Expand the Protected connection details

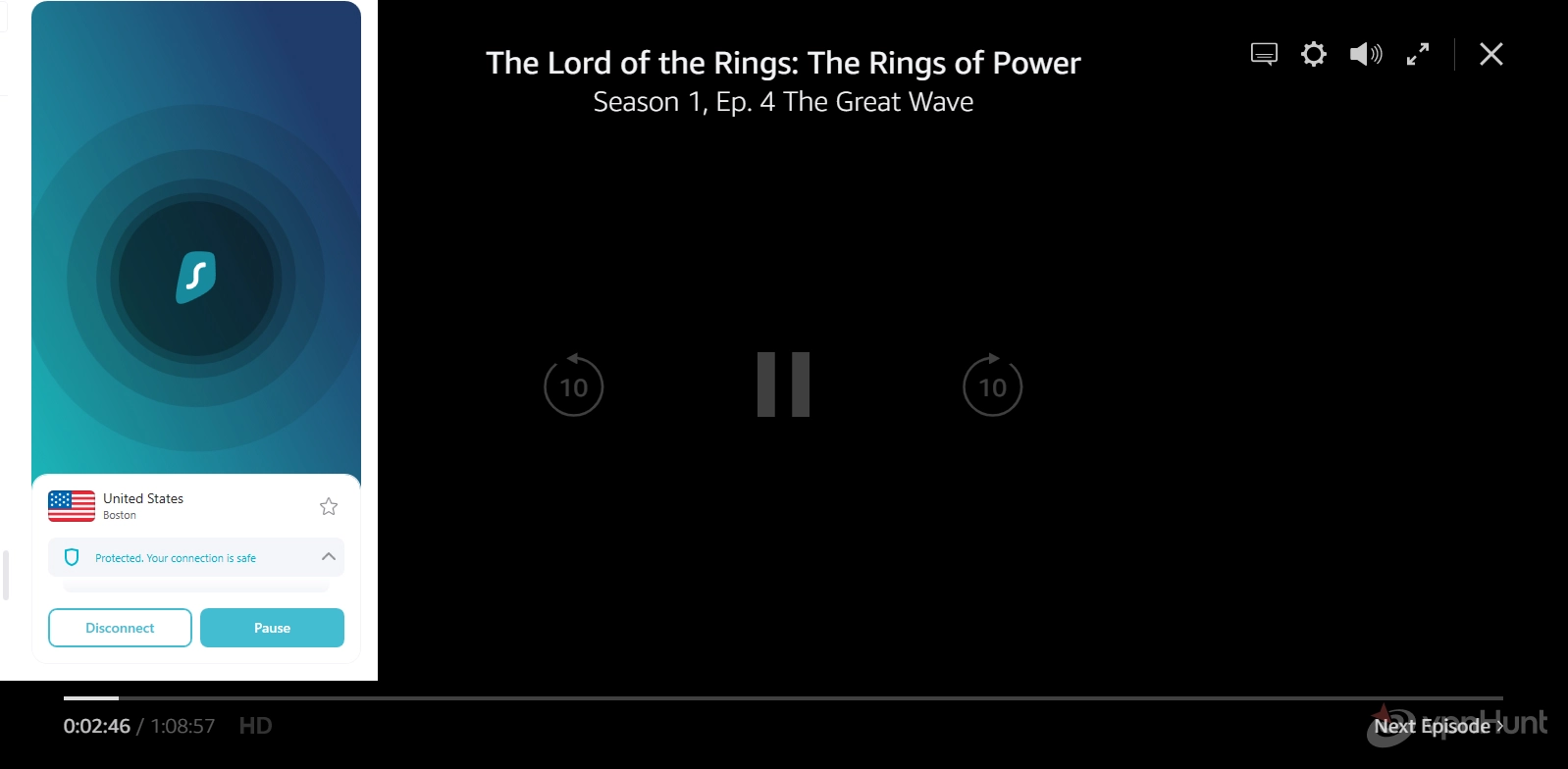329,556
